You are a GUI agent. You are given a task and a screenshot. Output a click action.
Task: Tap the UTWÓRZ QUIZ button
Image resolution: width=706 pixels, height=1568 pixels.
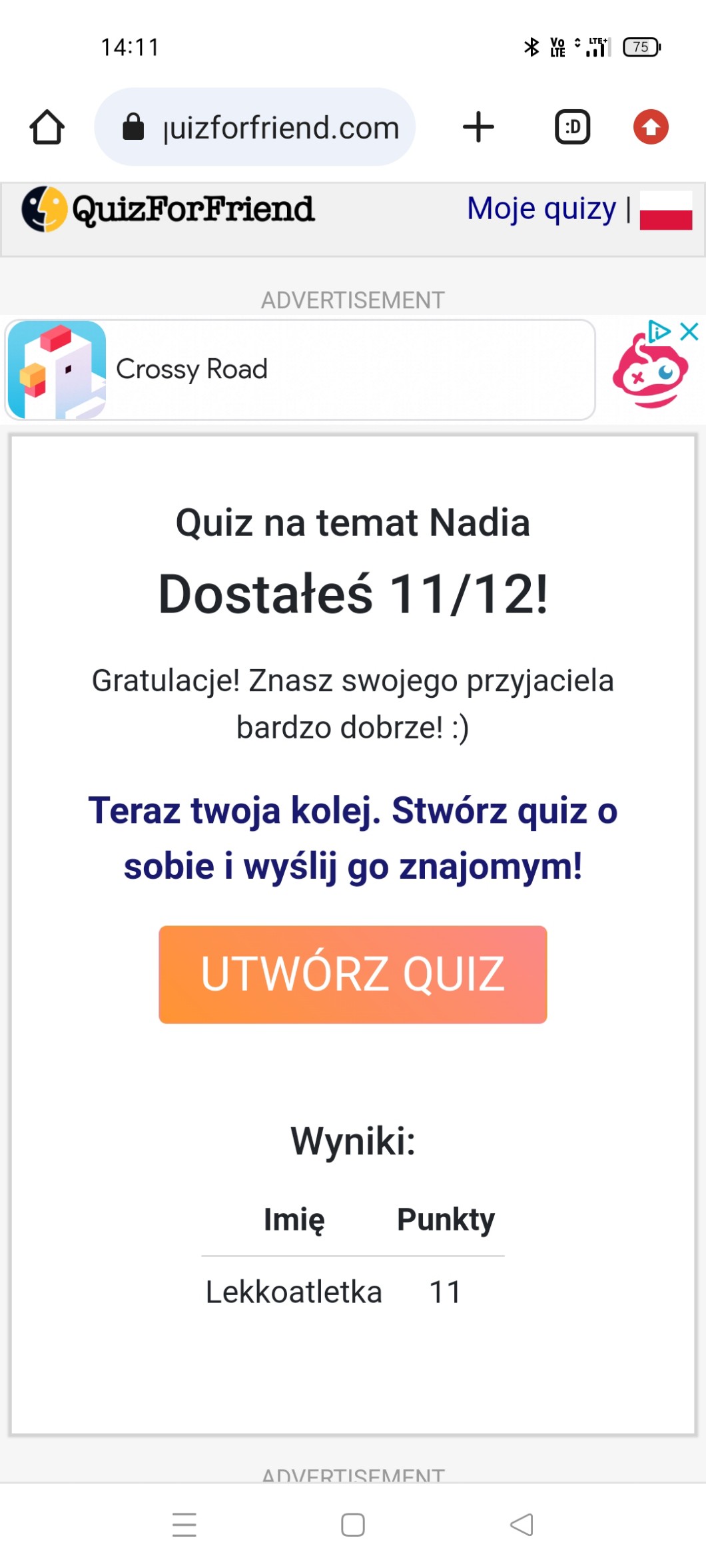[x=352, y=973]
